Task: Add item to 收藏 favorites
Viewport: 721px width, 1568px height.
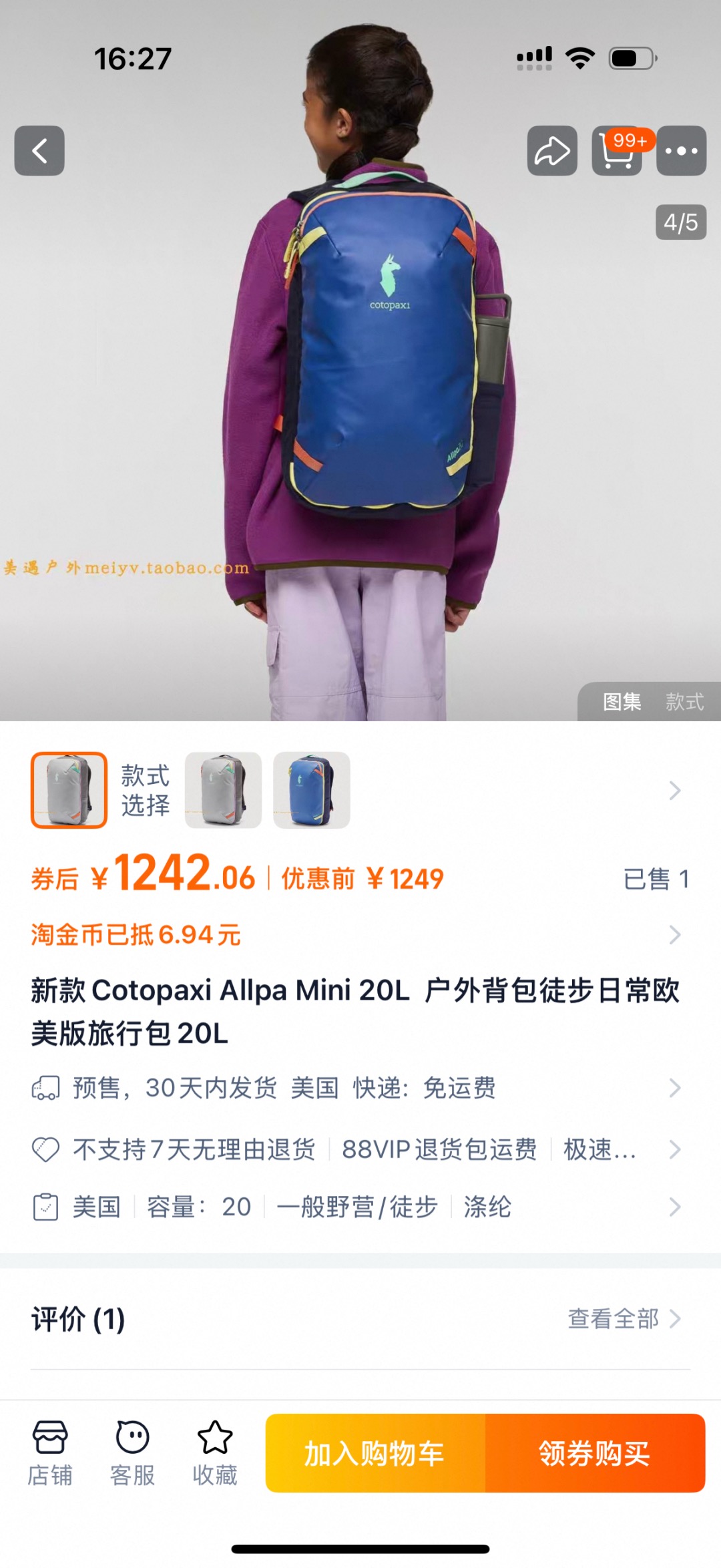Action: (x=215, y=1454)
